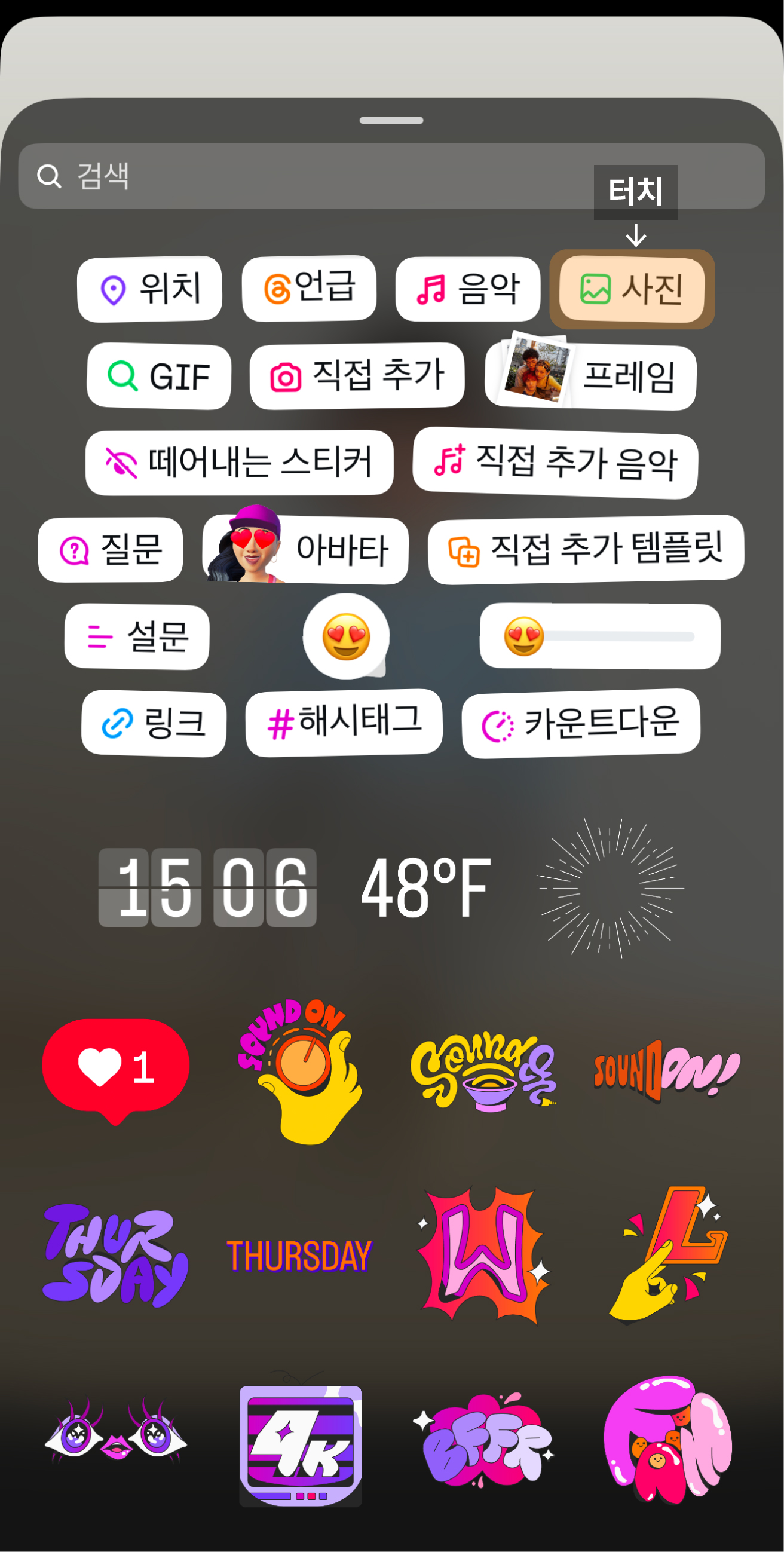Open the 아바타 avatar sticker
Image resolution: width=784 pixels, height=1552 pixels.
pos(305,549)
